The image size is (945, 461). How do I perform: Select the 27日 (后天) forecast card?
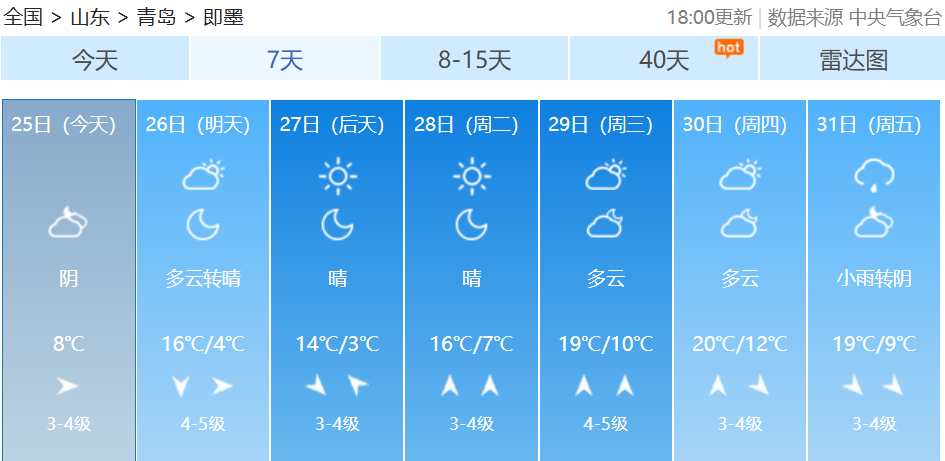pos(337,280)
